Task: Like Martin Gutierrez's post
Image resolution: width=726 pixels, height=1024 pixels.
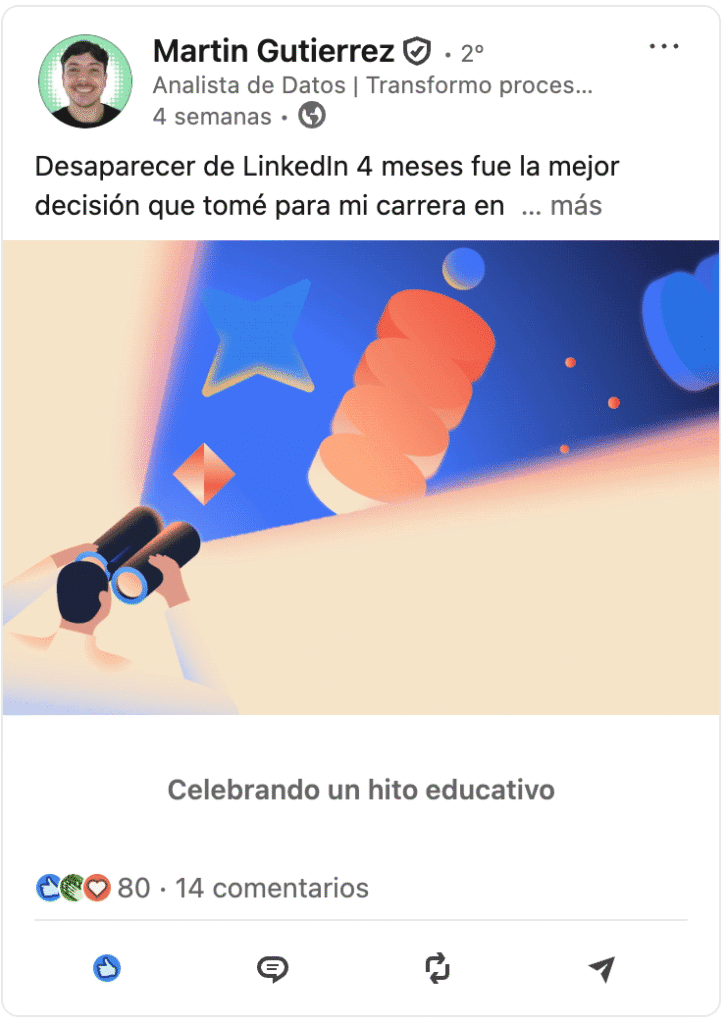Action: [x=107, y=968]
